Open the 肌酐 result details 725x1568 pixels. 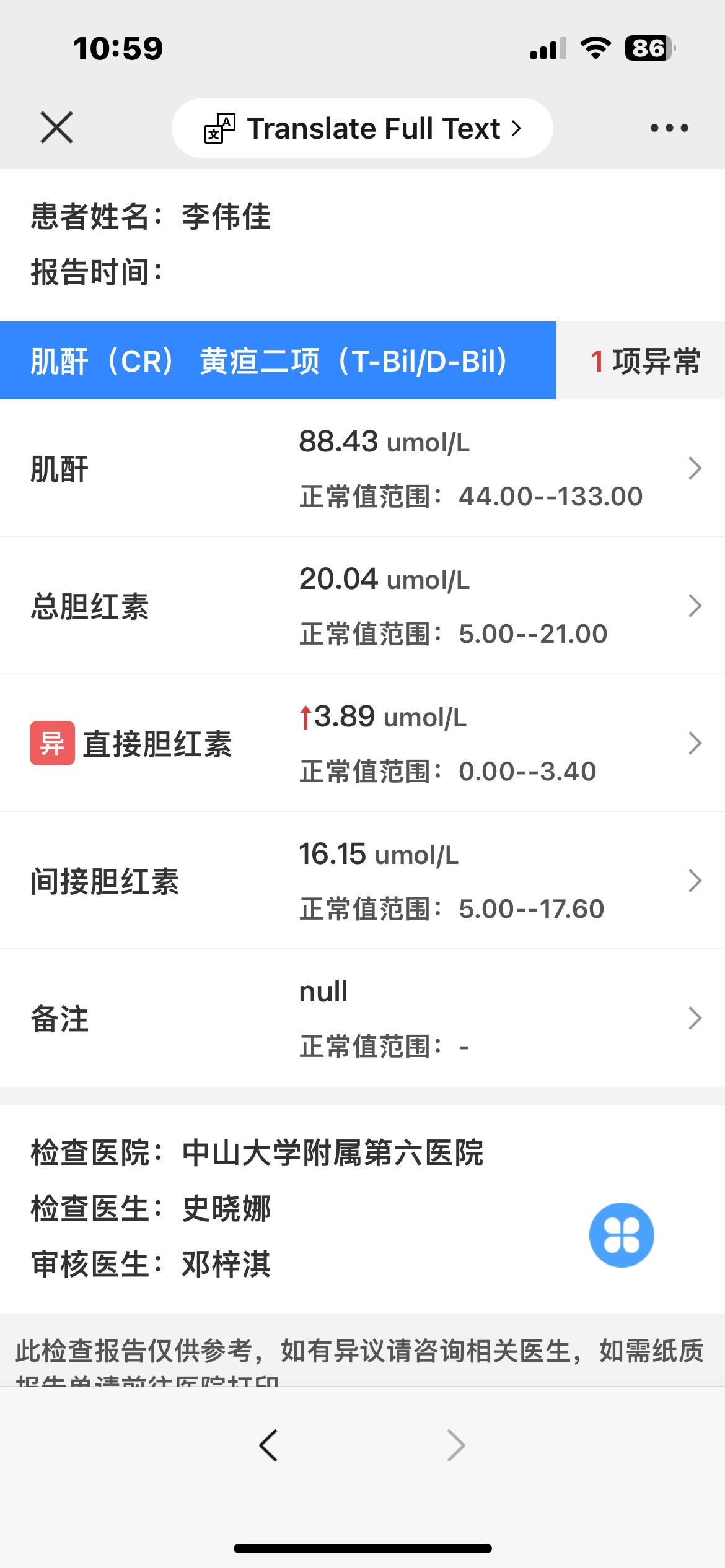click(362, 468)
